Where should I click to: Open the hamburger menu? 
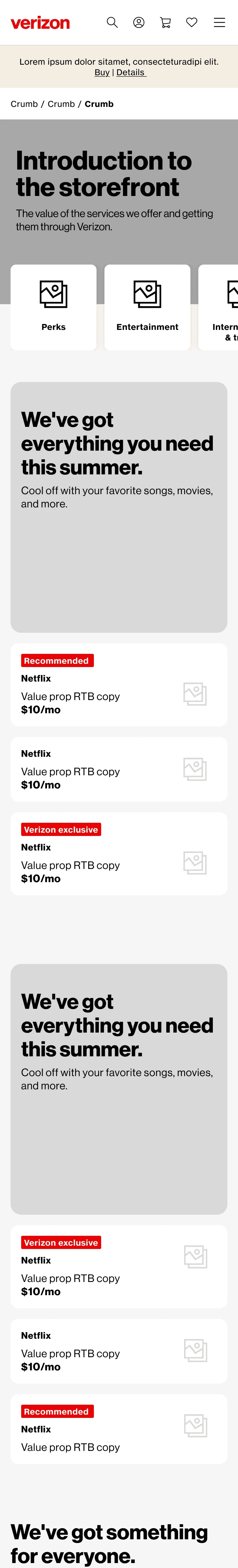tap(219, 22)
